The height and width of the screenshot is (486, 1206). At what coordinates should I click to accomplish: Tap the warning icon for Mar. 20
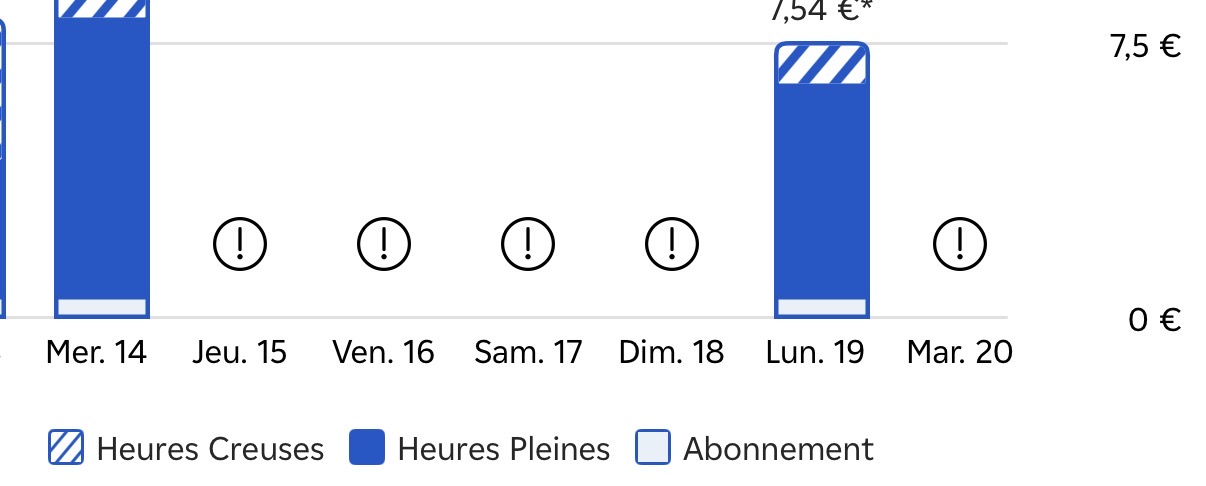[960, 243]
